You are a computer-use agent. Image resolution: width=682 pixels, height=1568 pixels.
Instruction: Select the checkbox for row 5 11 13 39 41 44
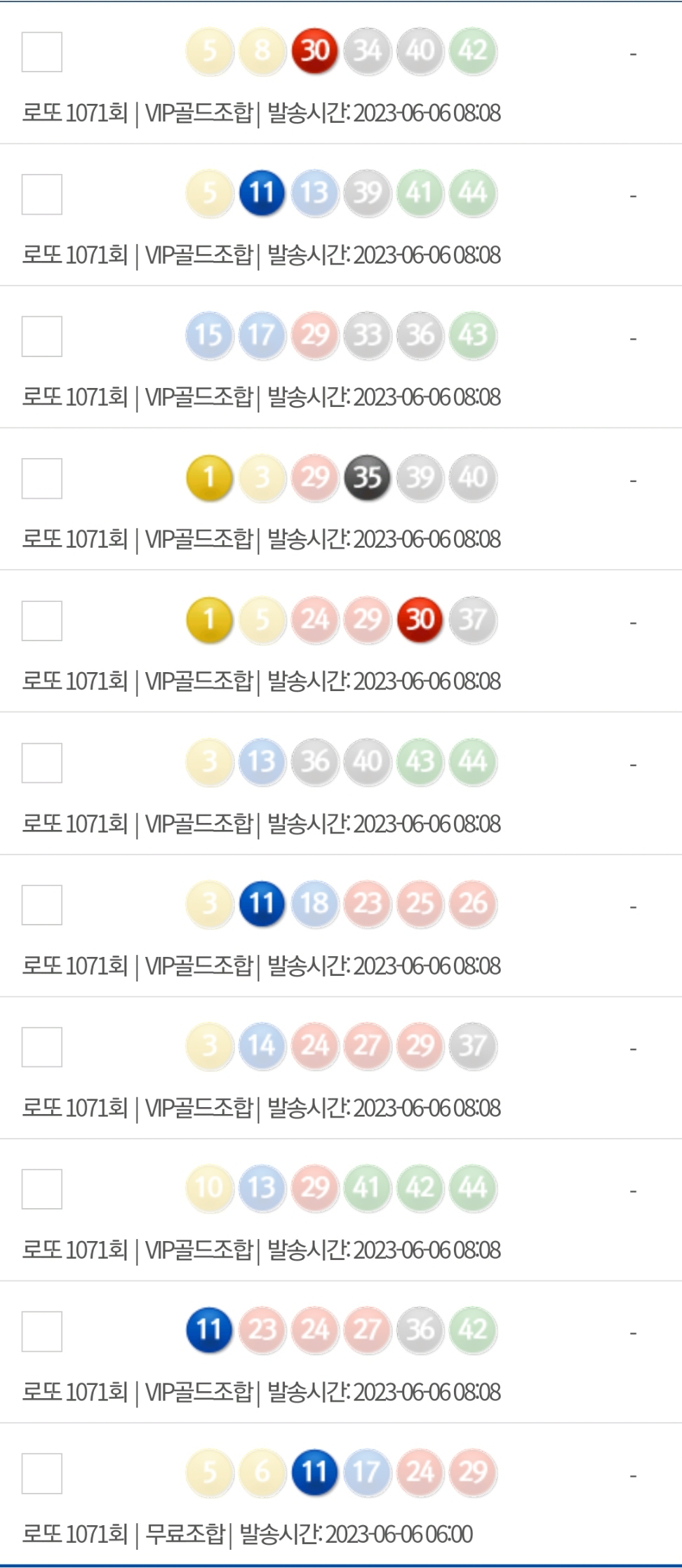click(42, 194)
